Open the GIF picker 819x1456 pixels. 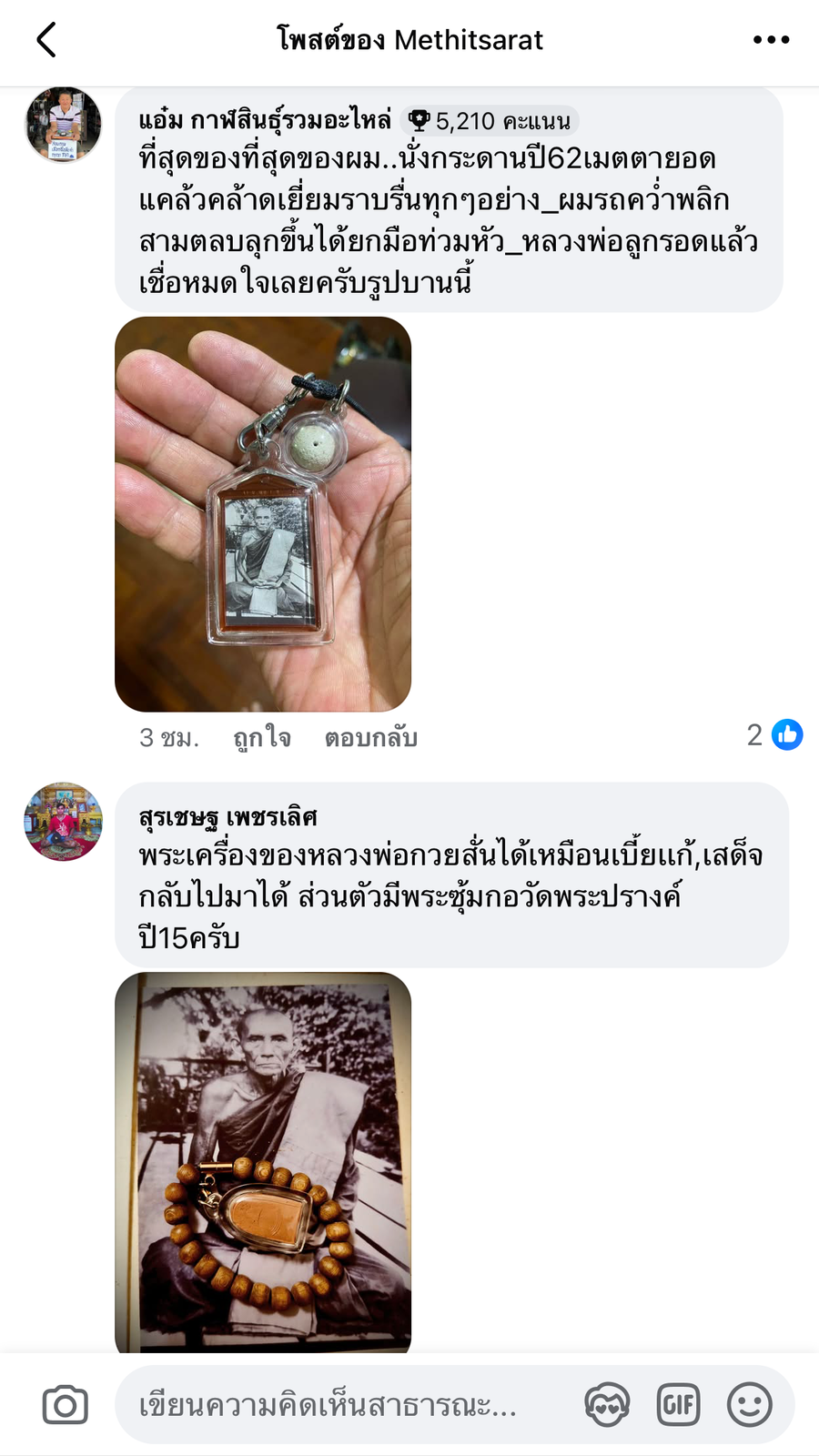tap(679, 1405)
